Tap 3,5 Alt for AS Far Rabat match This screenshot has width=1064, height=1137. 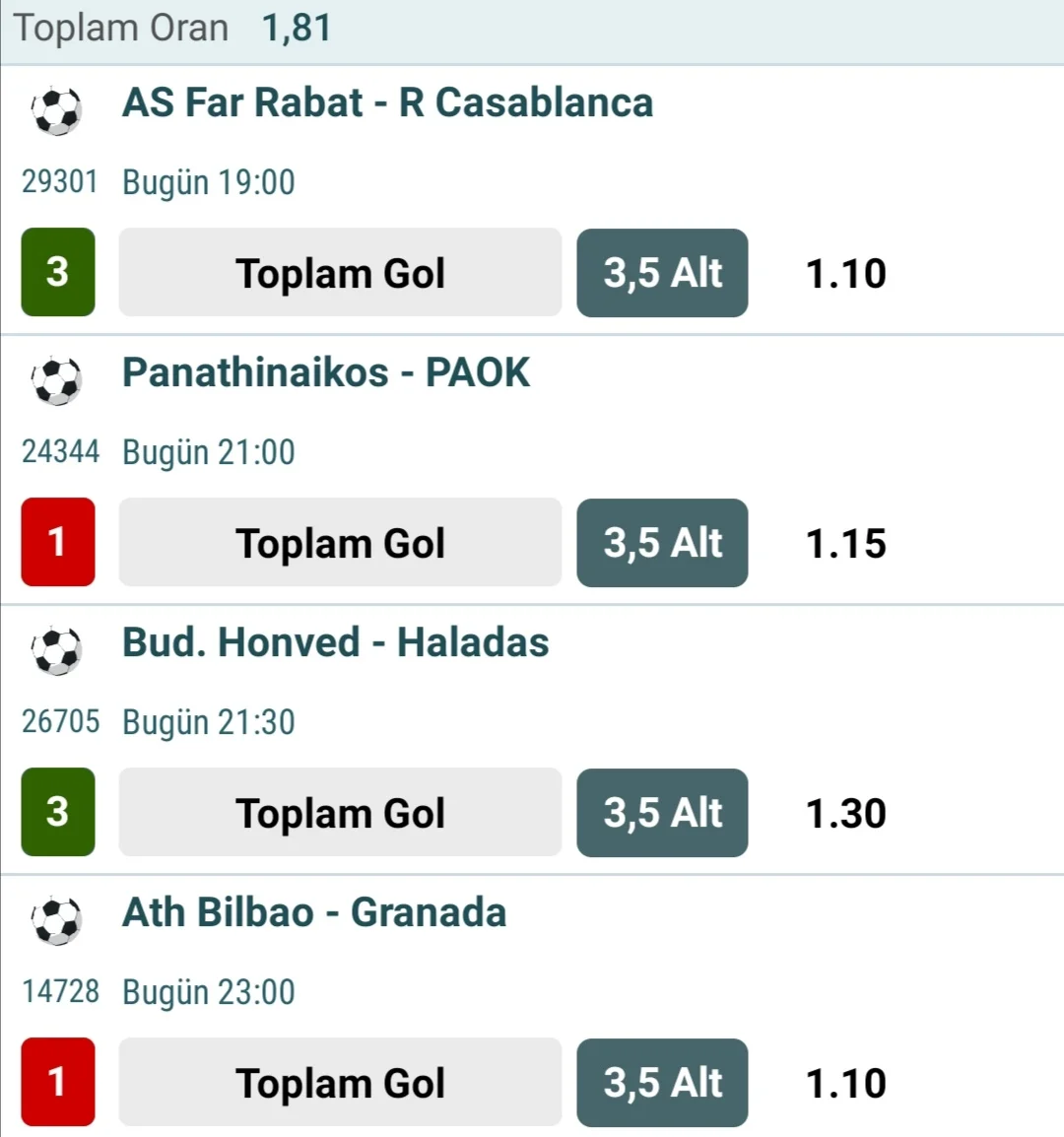[662, 273]
